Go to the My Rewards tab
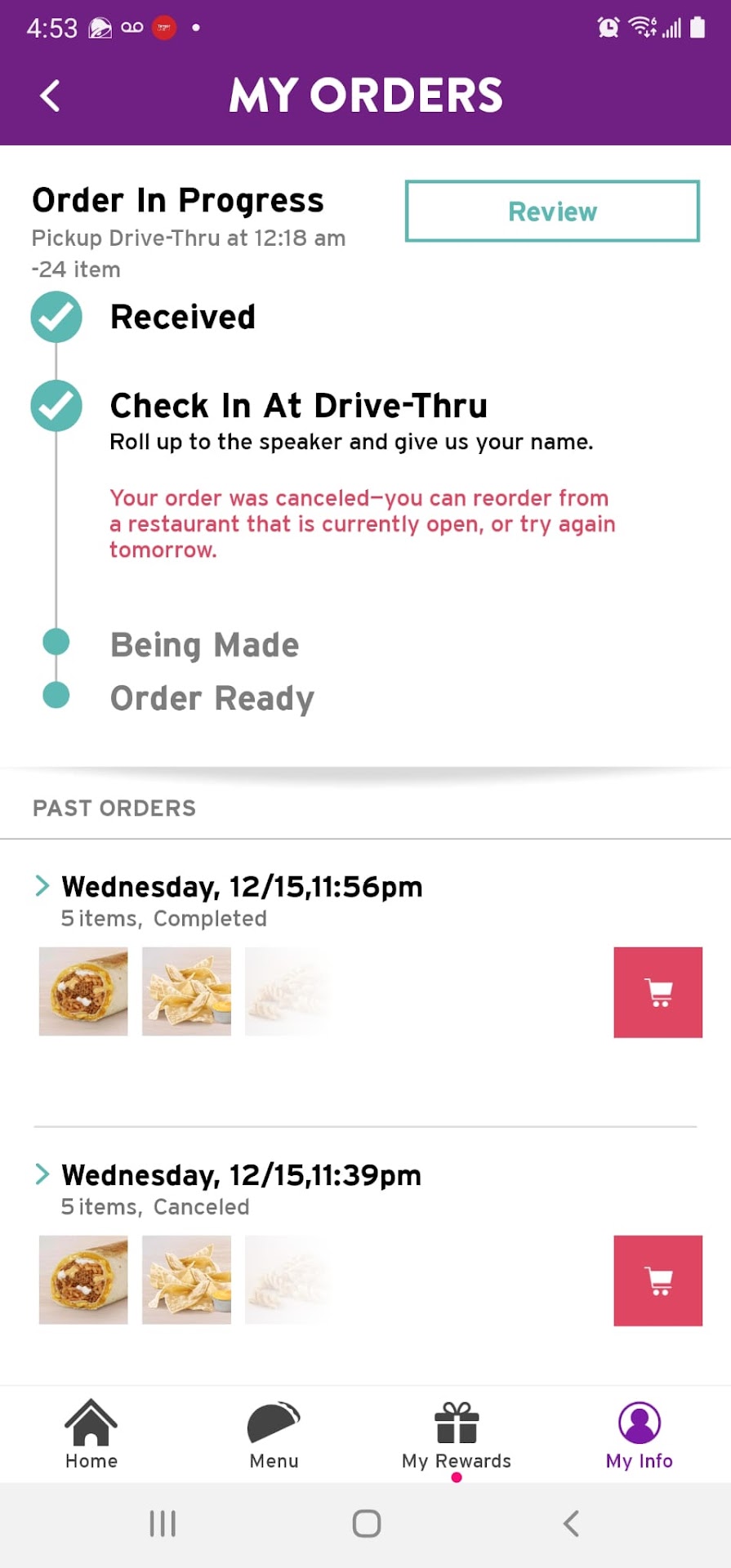 [457, 1435]
